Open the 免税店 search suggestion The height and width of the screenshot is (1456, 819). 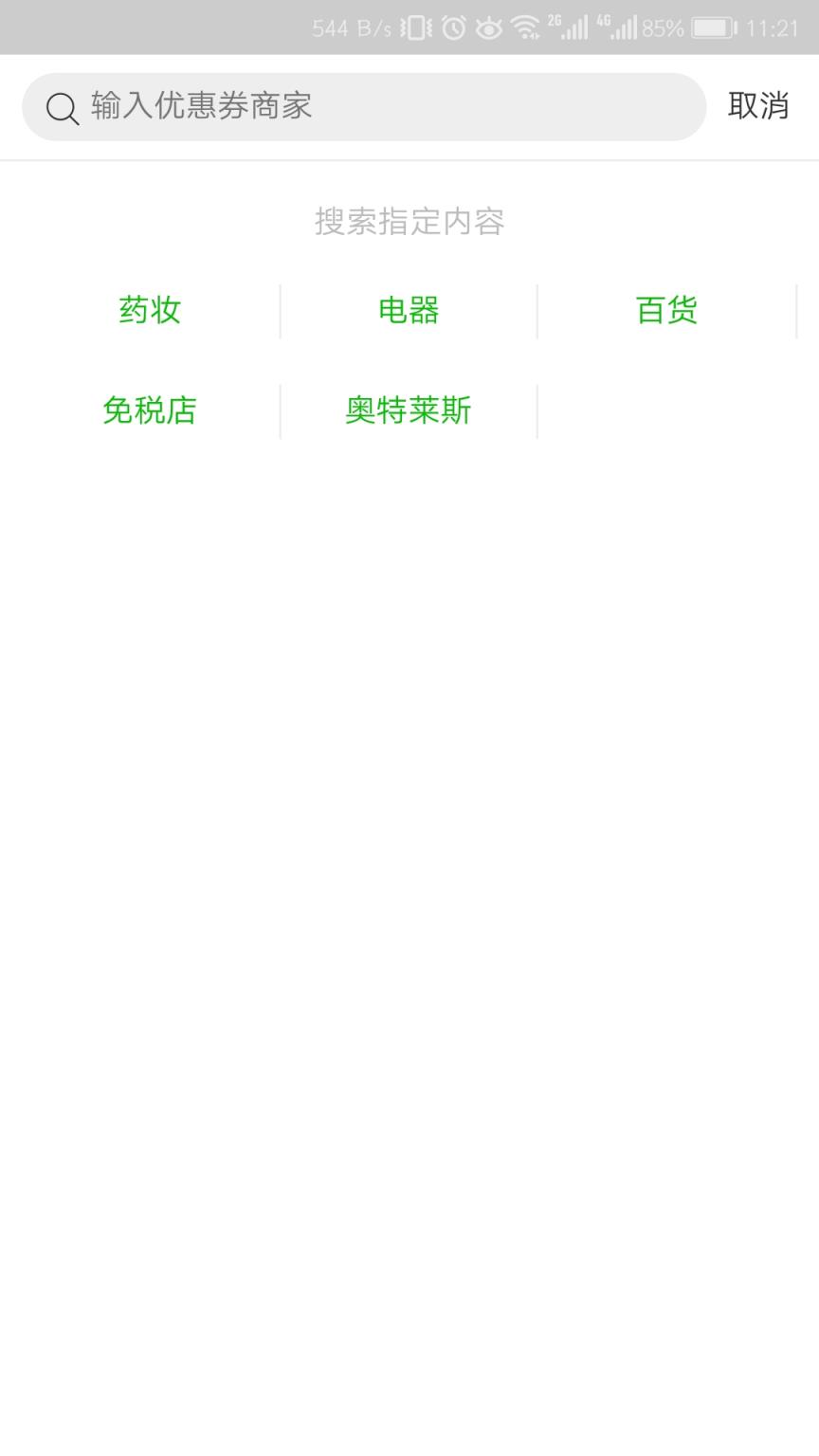point(149,410)
